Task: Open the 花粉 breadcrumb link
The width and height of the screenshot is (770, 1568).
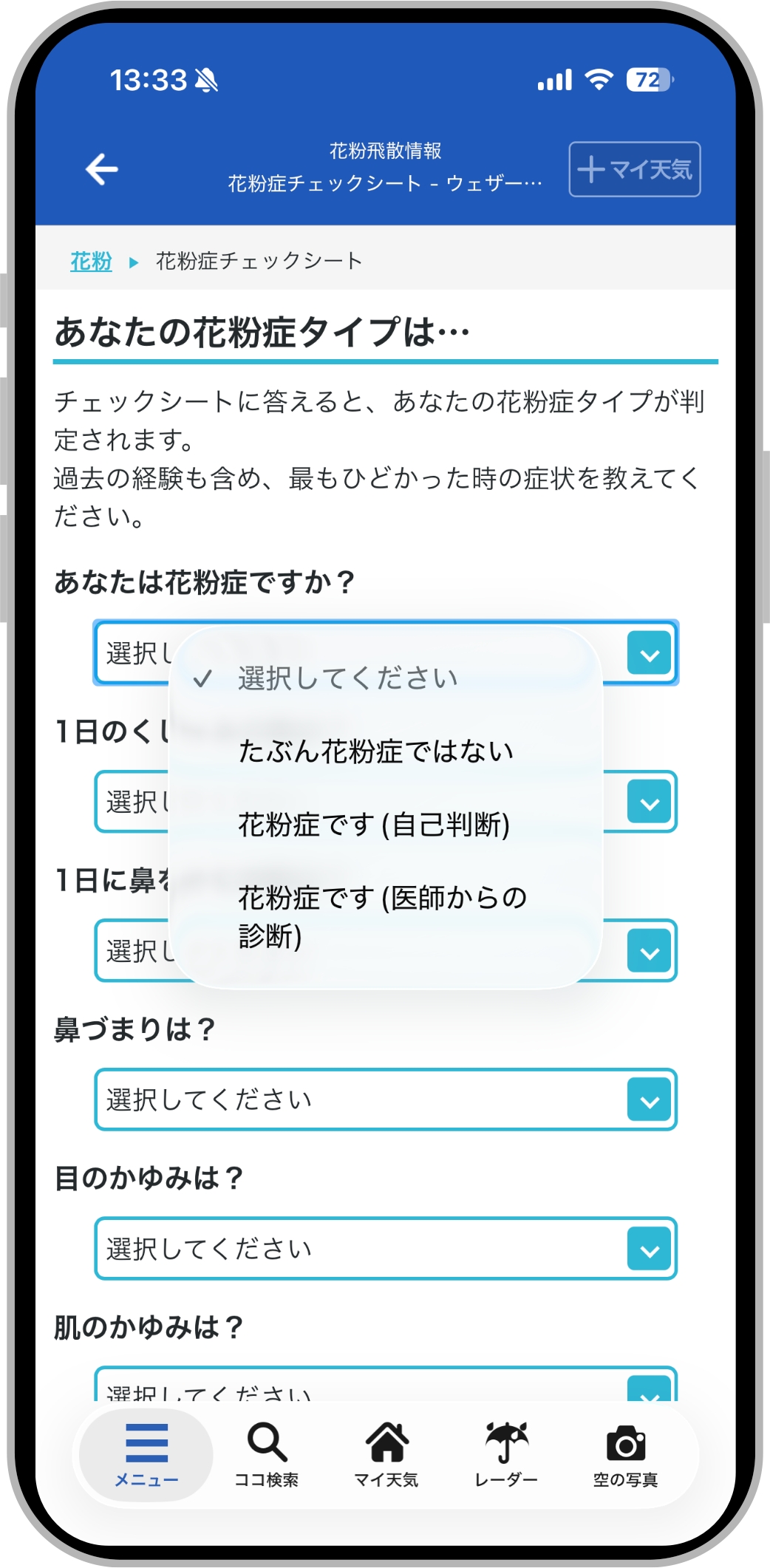Action: [x=91, y=261]
